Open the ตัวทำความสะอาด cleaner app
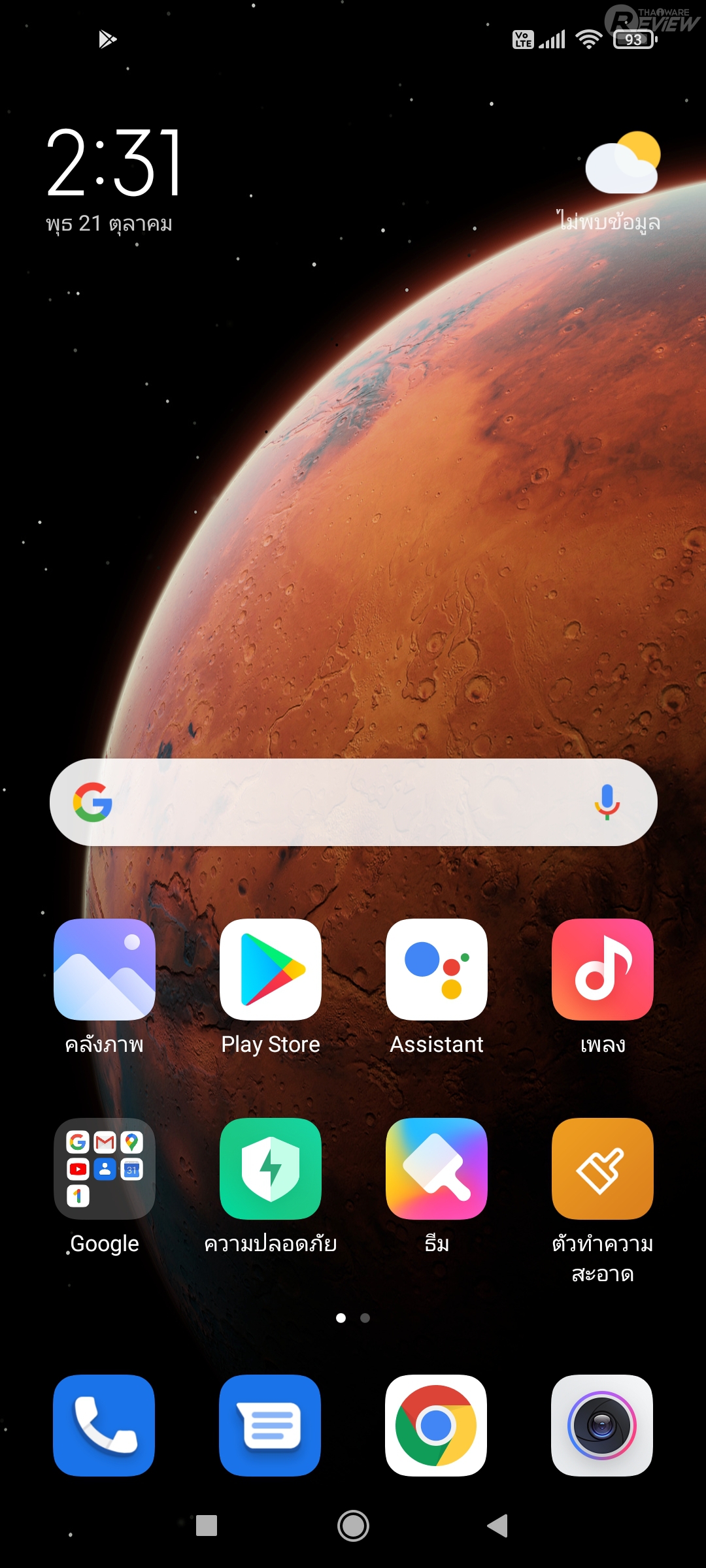This screenshot has height=1568, width=706. [x=603, y=1169]
